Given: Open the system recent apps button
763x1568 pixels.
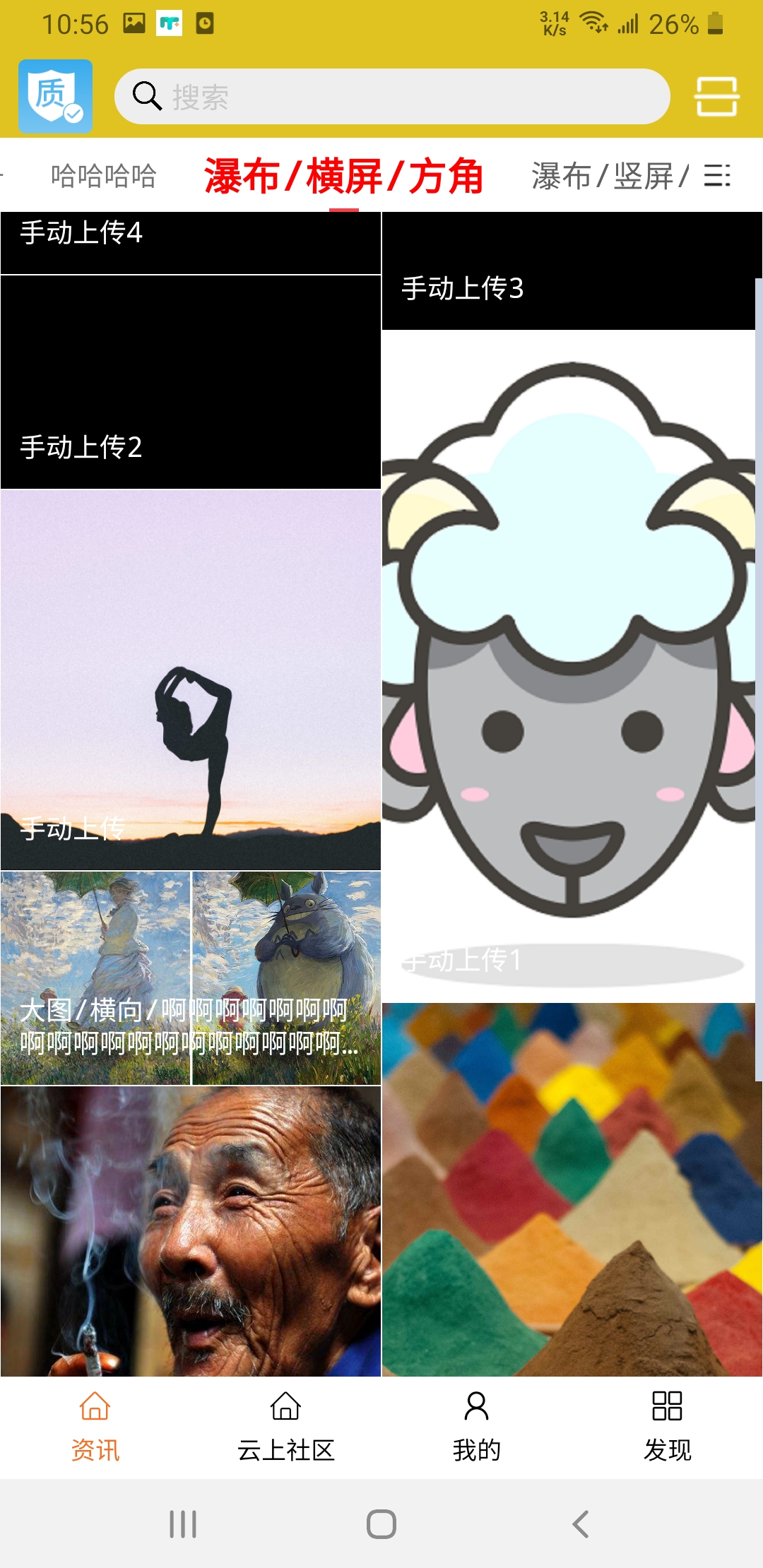Looking at the screenshot, I should tap(183, 1524).
